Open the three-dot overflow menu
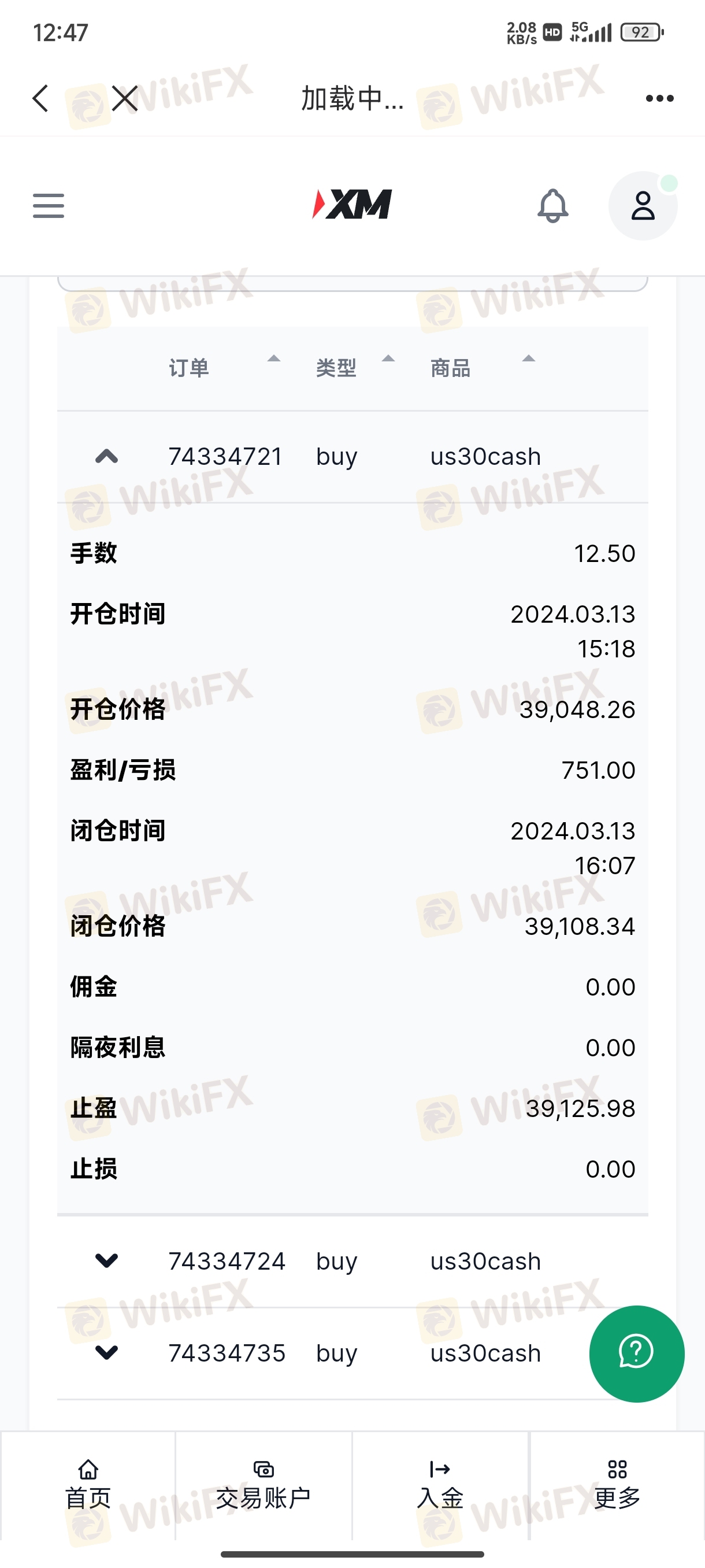Screen dimensions: 705x1568 (x=659, y=98)
